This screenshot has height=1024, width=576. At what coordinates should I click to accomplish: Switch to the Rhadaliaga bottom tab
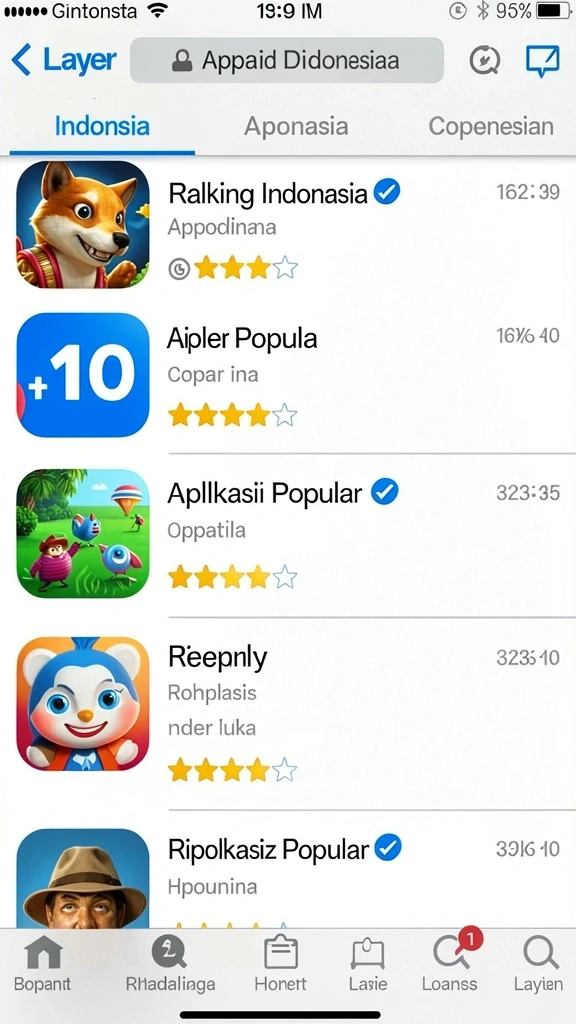point(170,964)
